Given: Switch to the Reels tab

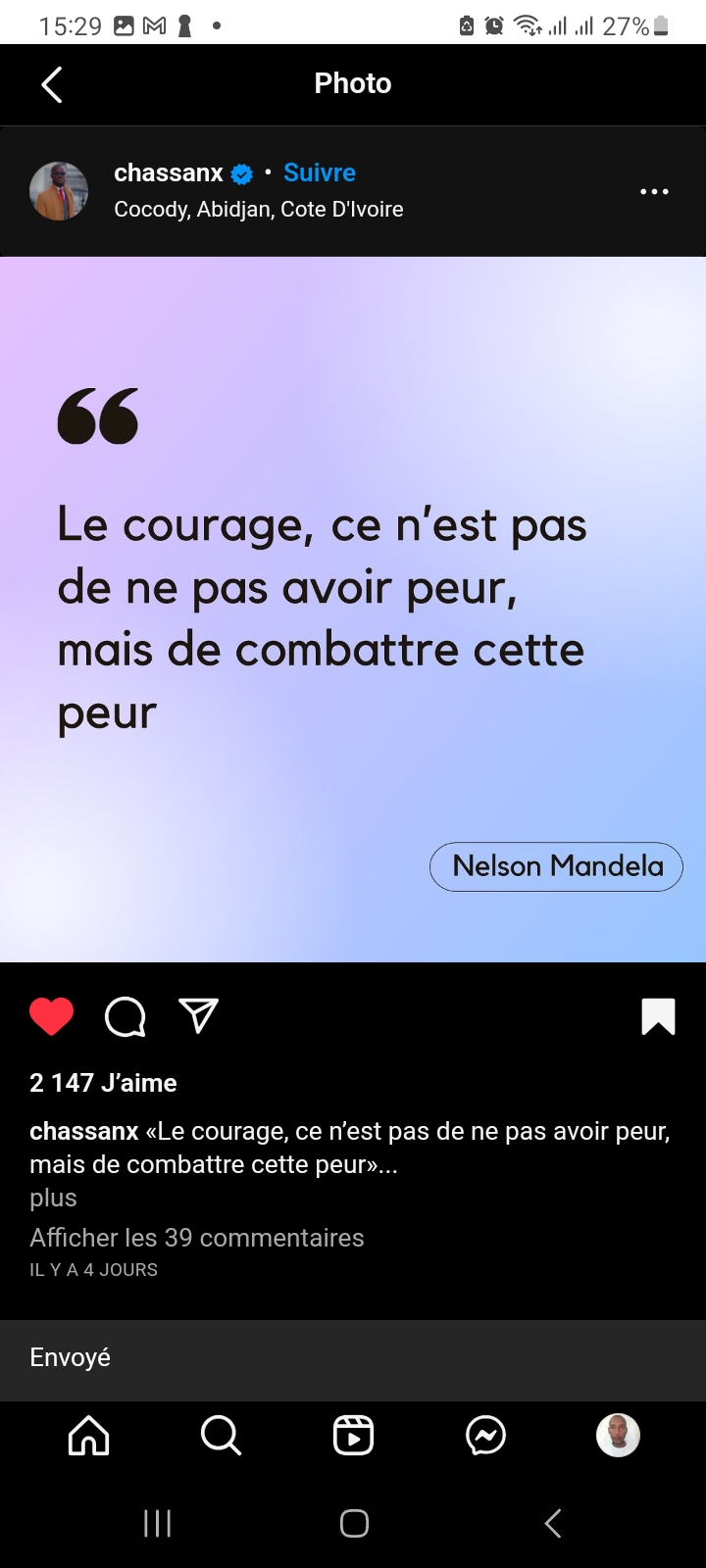Looking at the screenshot, I should point(353,1436).
